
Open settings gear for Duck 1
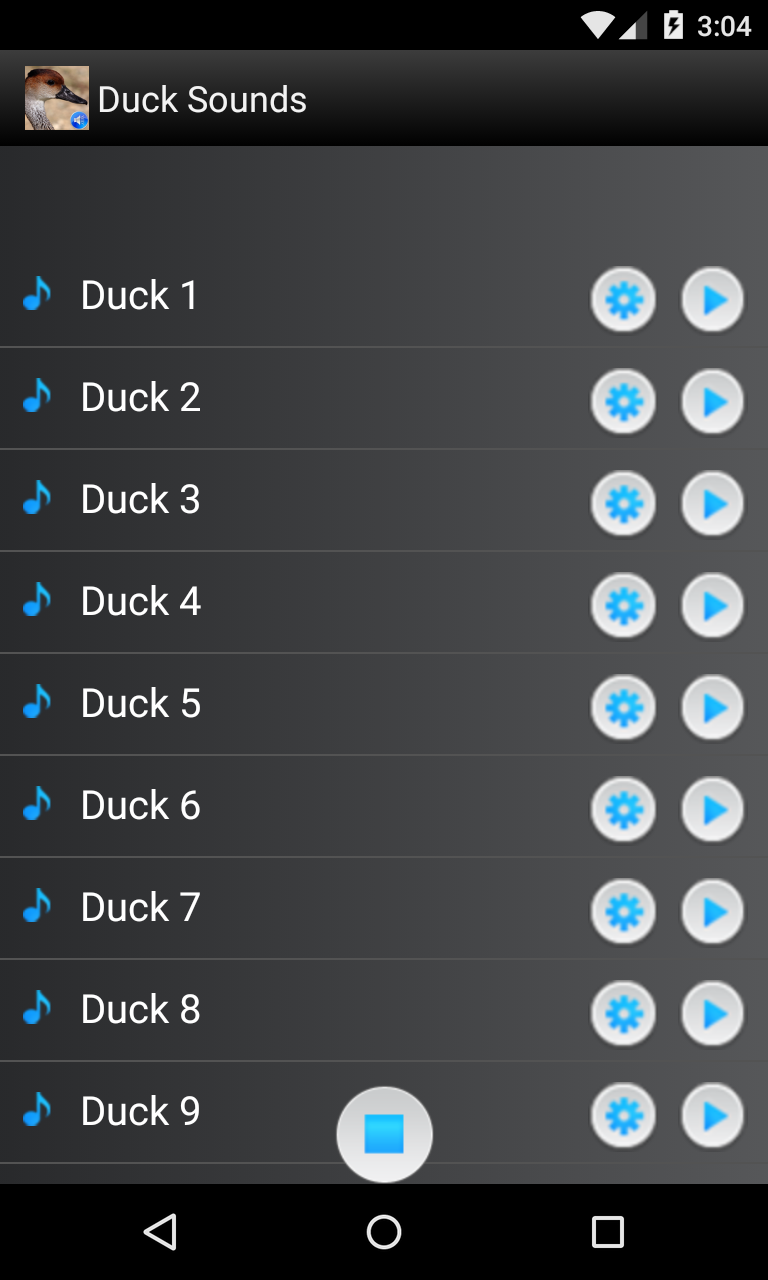tap(623, 299)
